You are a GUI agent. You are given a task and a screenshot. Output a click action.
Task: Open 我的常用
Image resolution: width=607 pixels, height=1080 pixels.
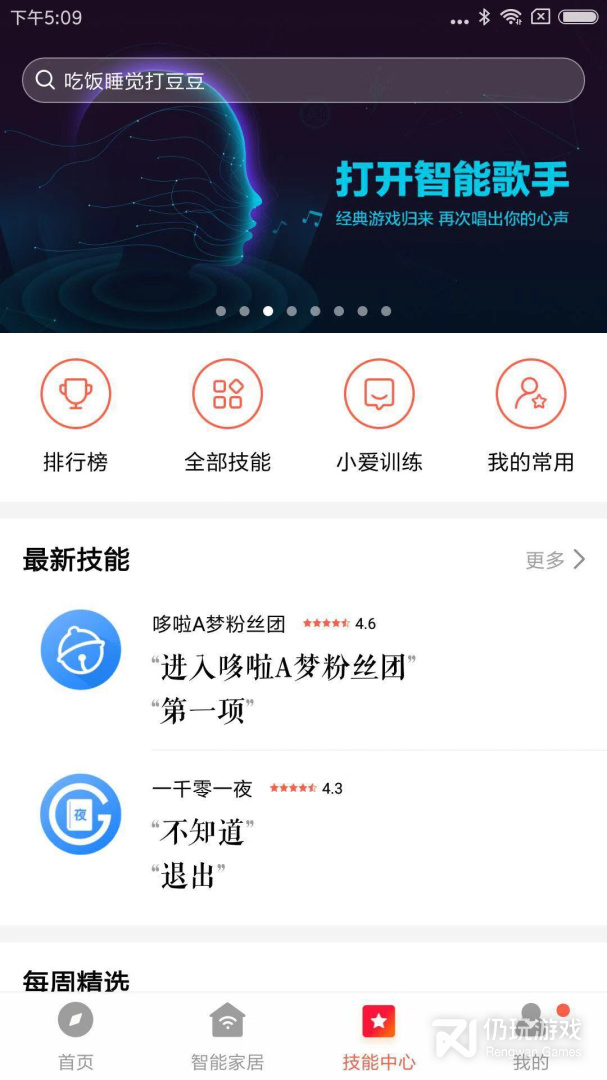click(x=531, y=415)
